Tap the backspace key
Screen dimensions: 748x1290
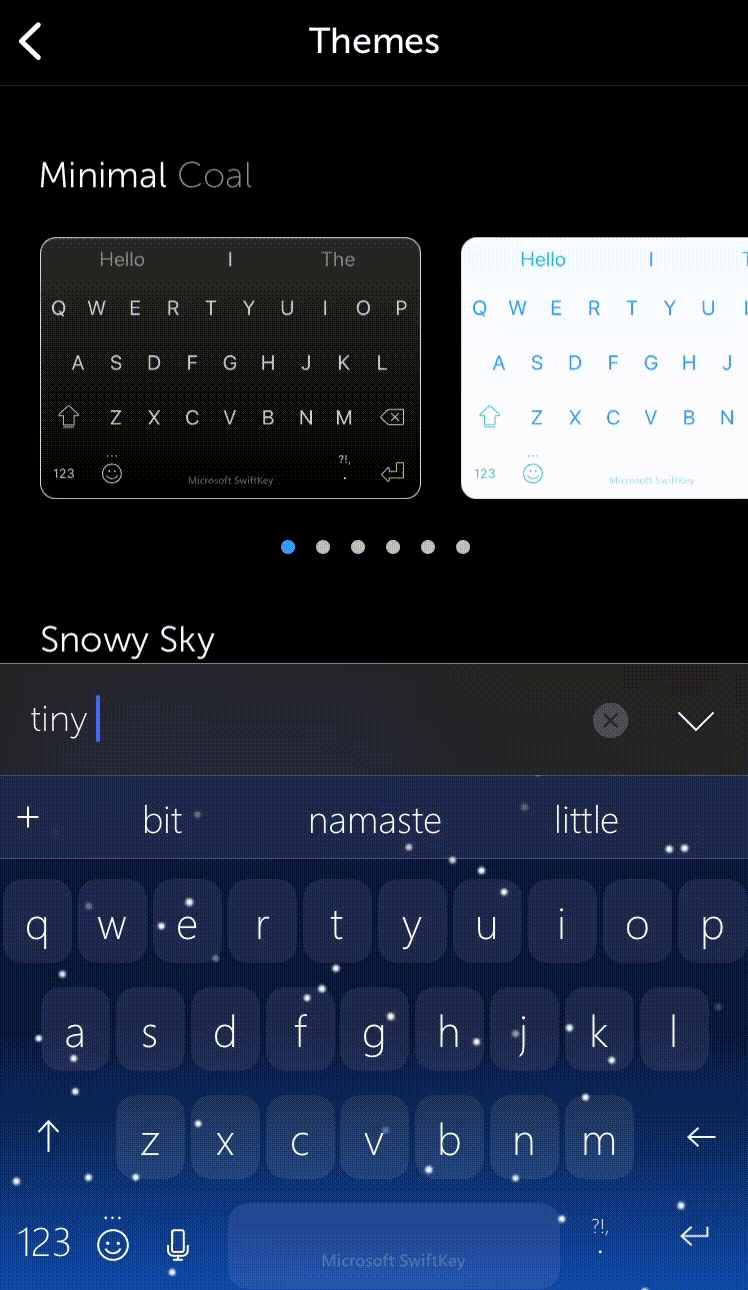click(x=701, y=1136)
